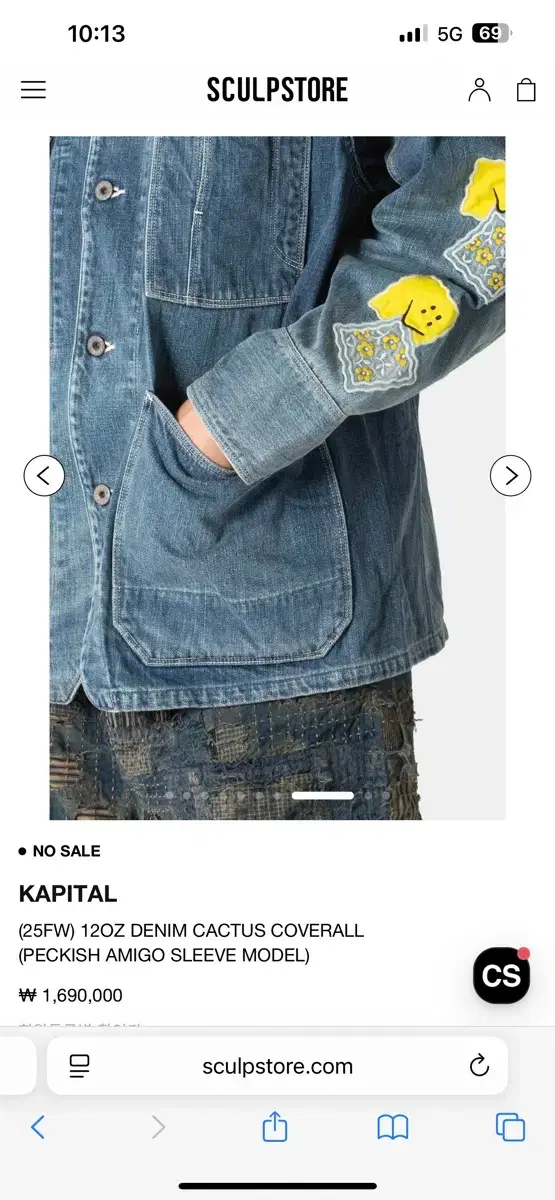555x1200 pixels.
Task: Go back in Safari
Action: [x=38, y=1128]
